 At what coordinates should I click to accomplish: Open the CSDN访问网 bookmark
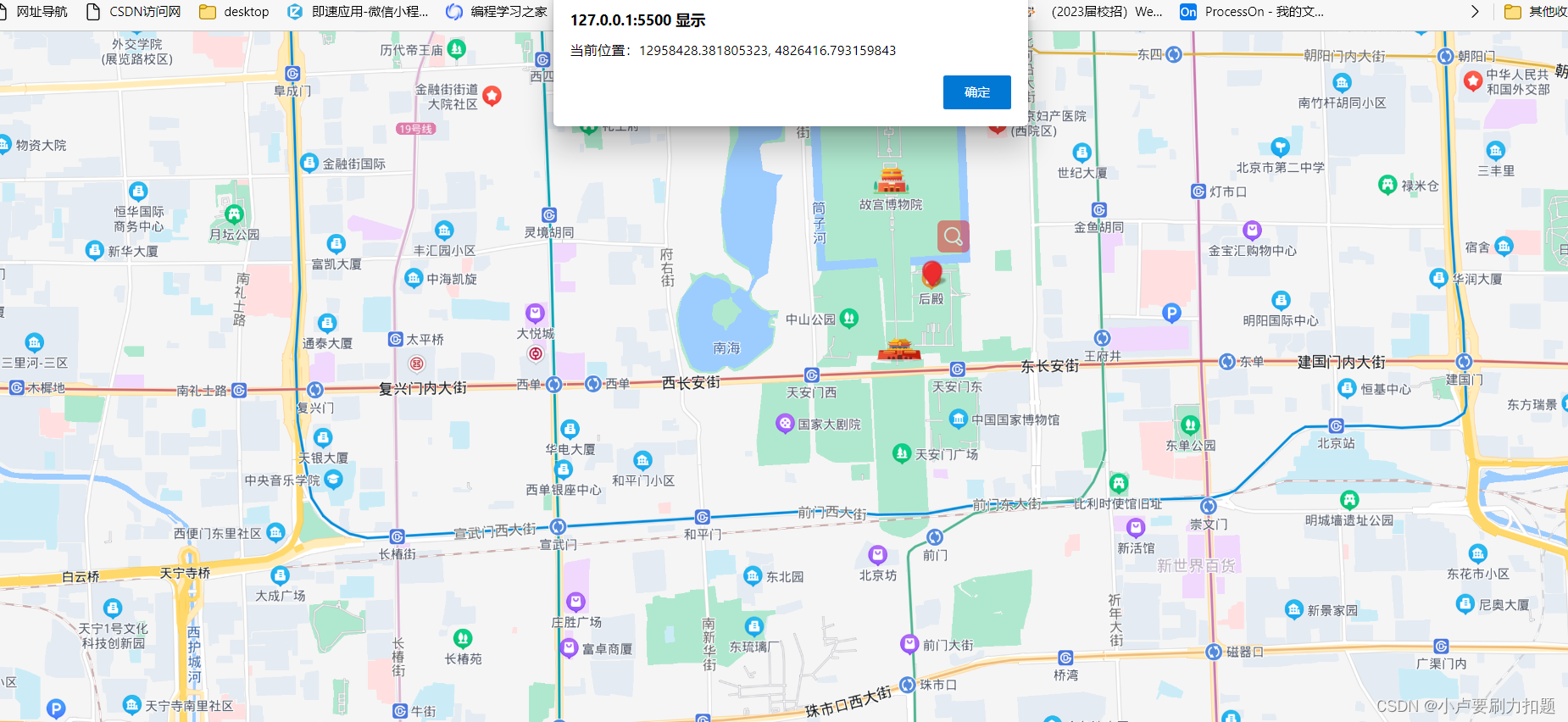(x=134, y=12)
